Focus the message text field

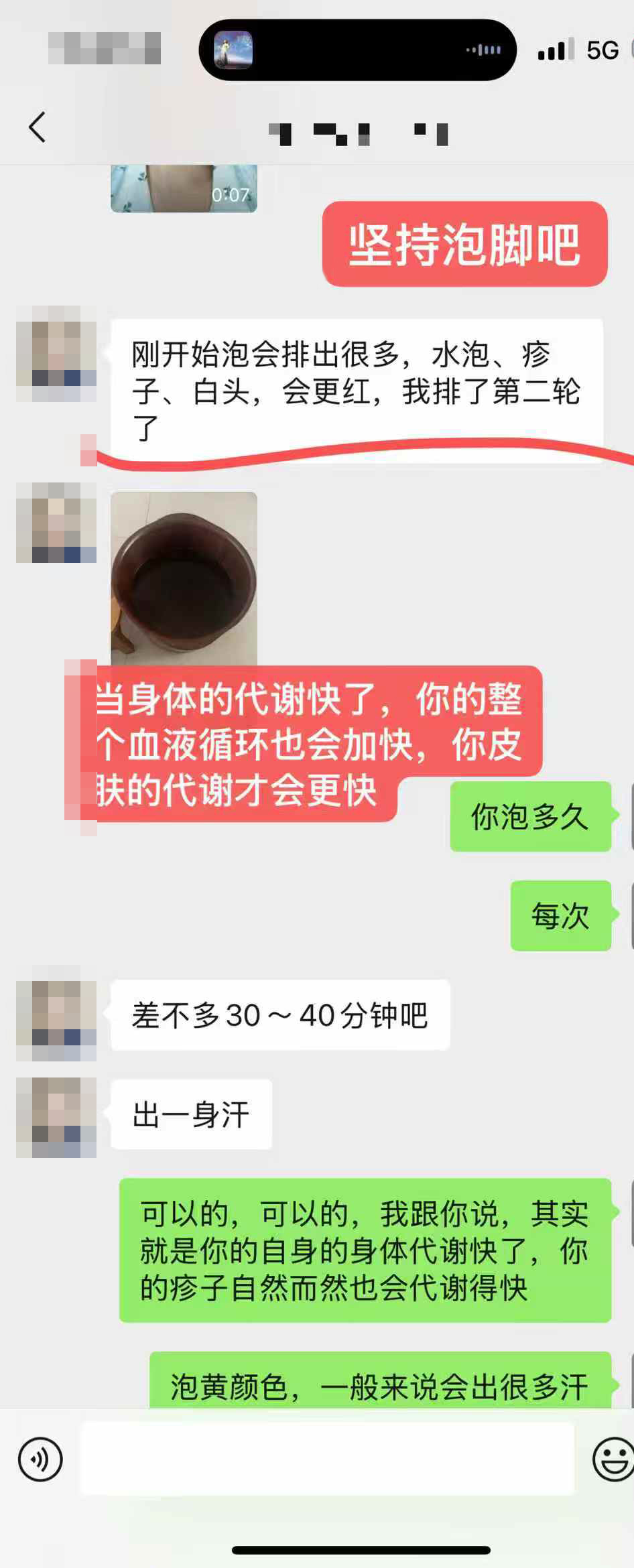click(x=327, y=1459)
